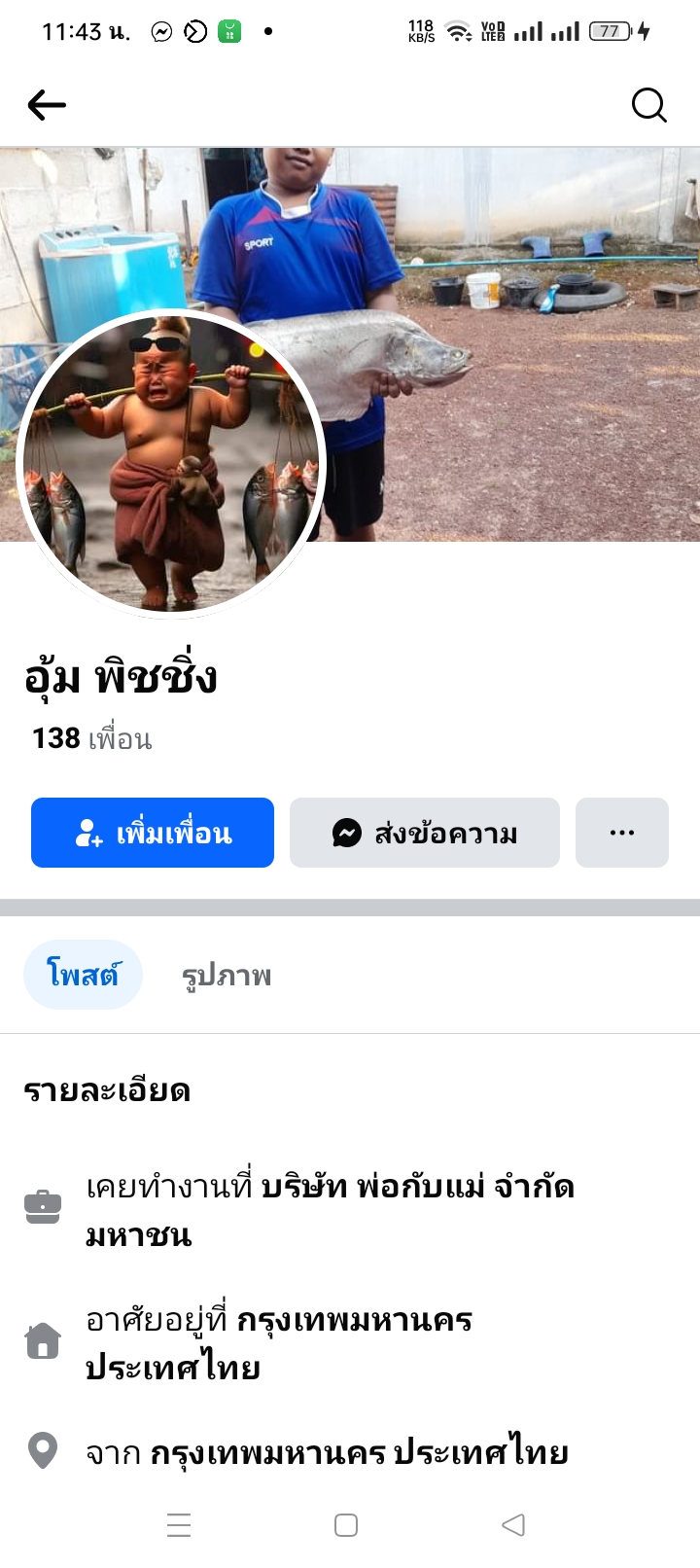The width and height of the screenshot is (700, 1568).
Task: Select the โพสต์ tab
Action: (83, 975)
